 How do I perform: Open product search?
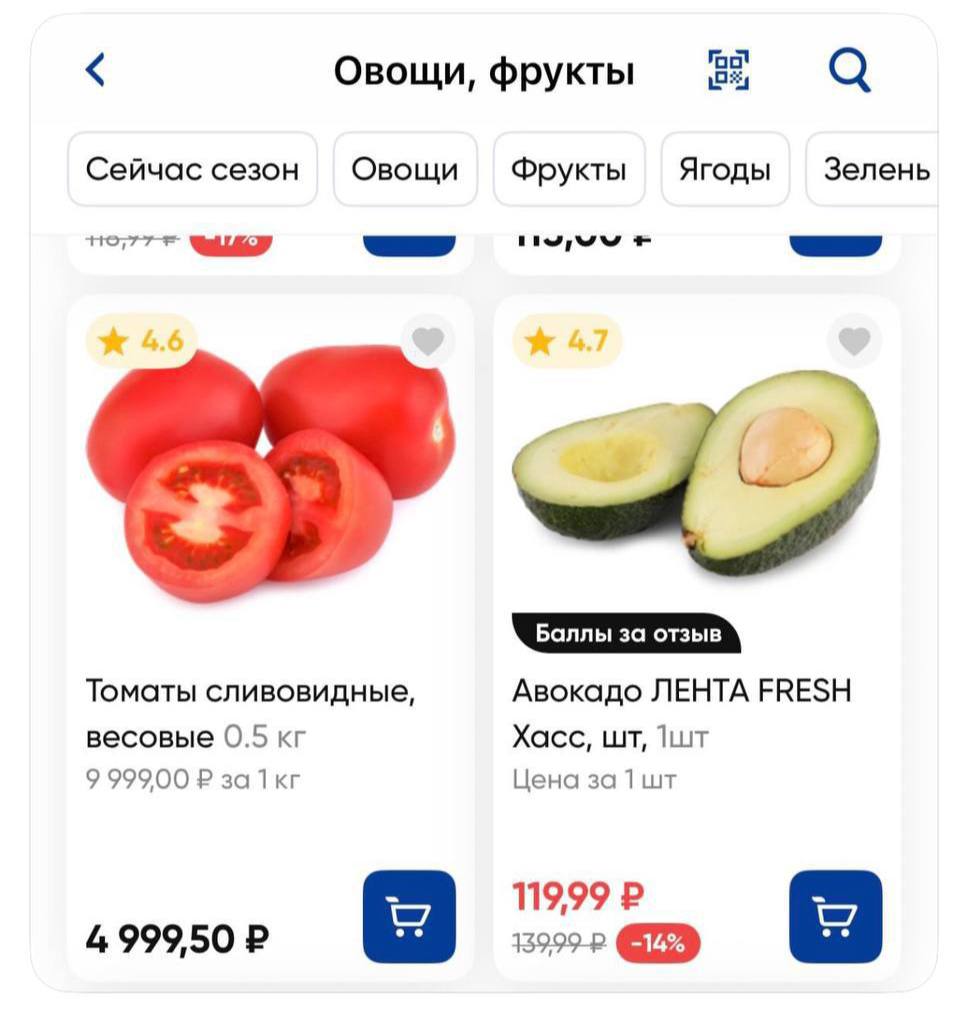click(x=849, y=71)
